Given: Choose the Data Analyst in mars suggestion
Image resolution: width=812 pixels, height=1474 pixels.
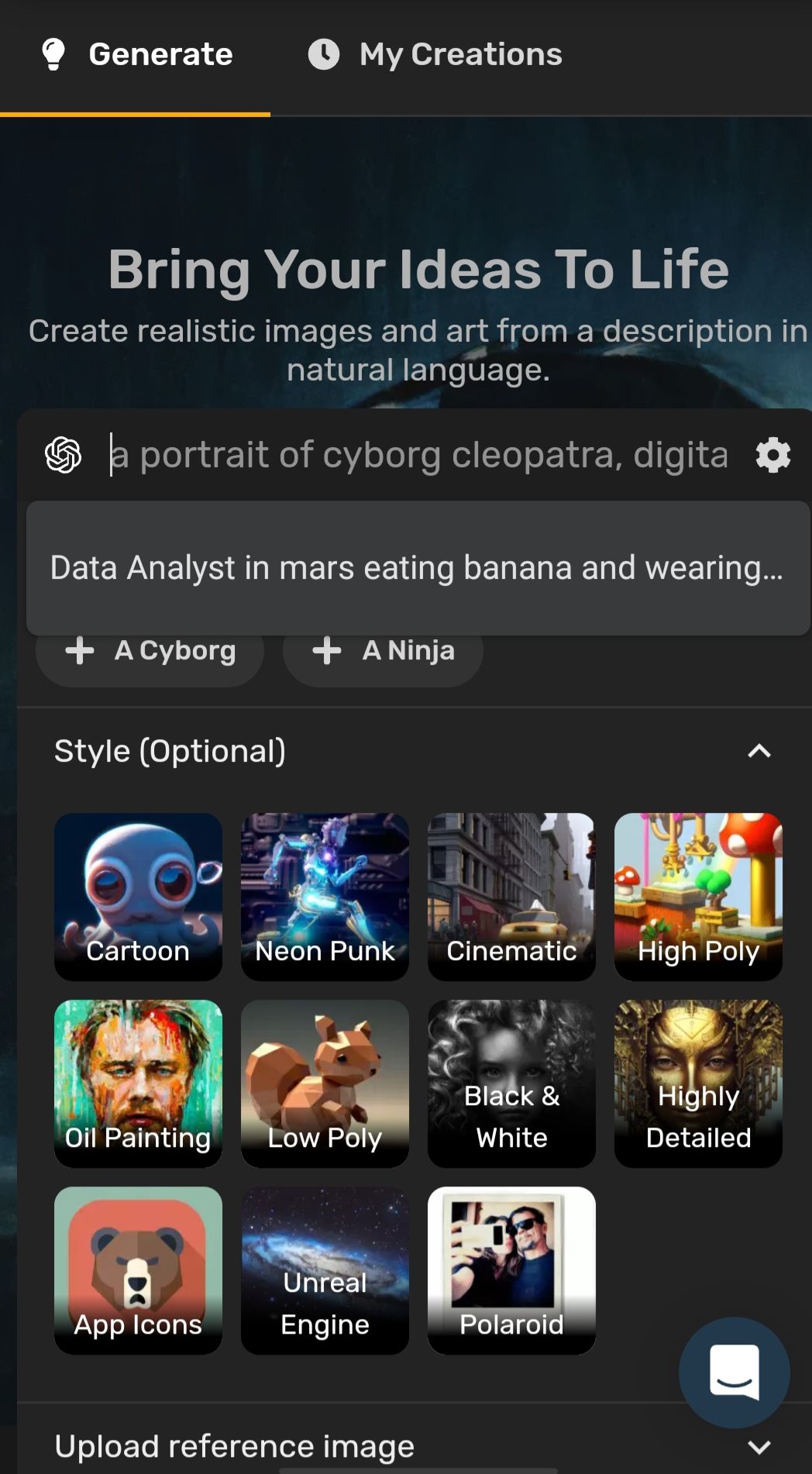Looking at the screenshot, I should pos(417,568).
